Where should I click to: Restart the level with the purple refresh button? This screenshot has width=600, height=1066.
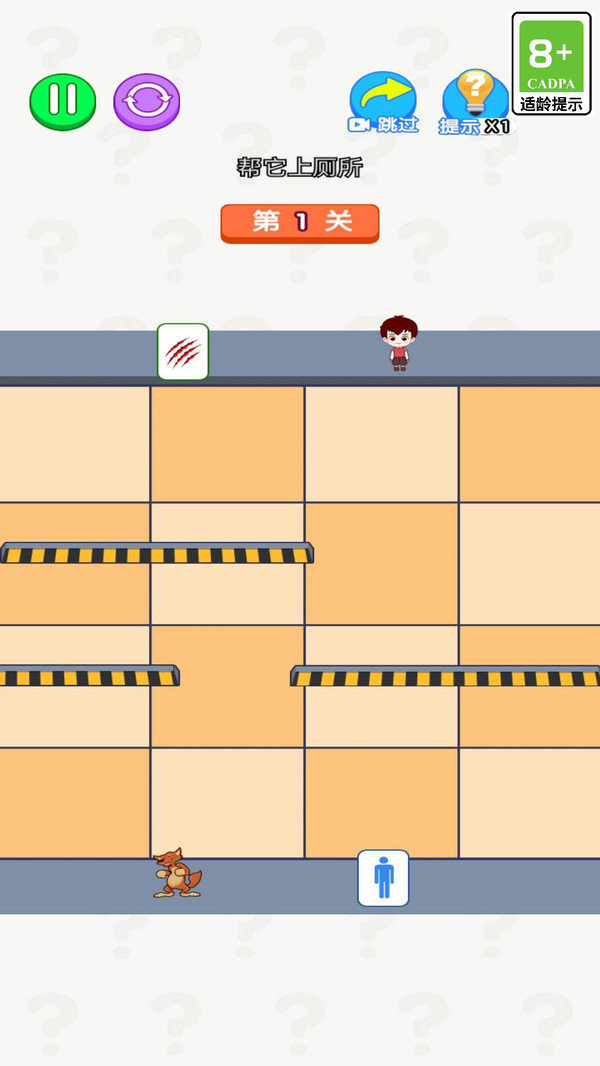[147, 101]
